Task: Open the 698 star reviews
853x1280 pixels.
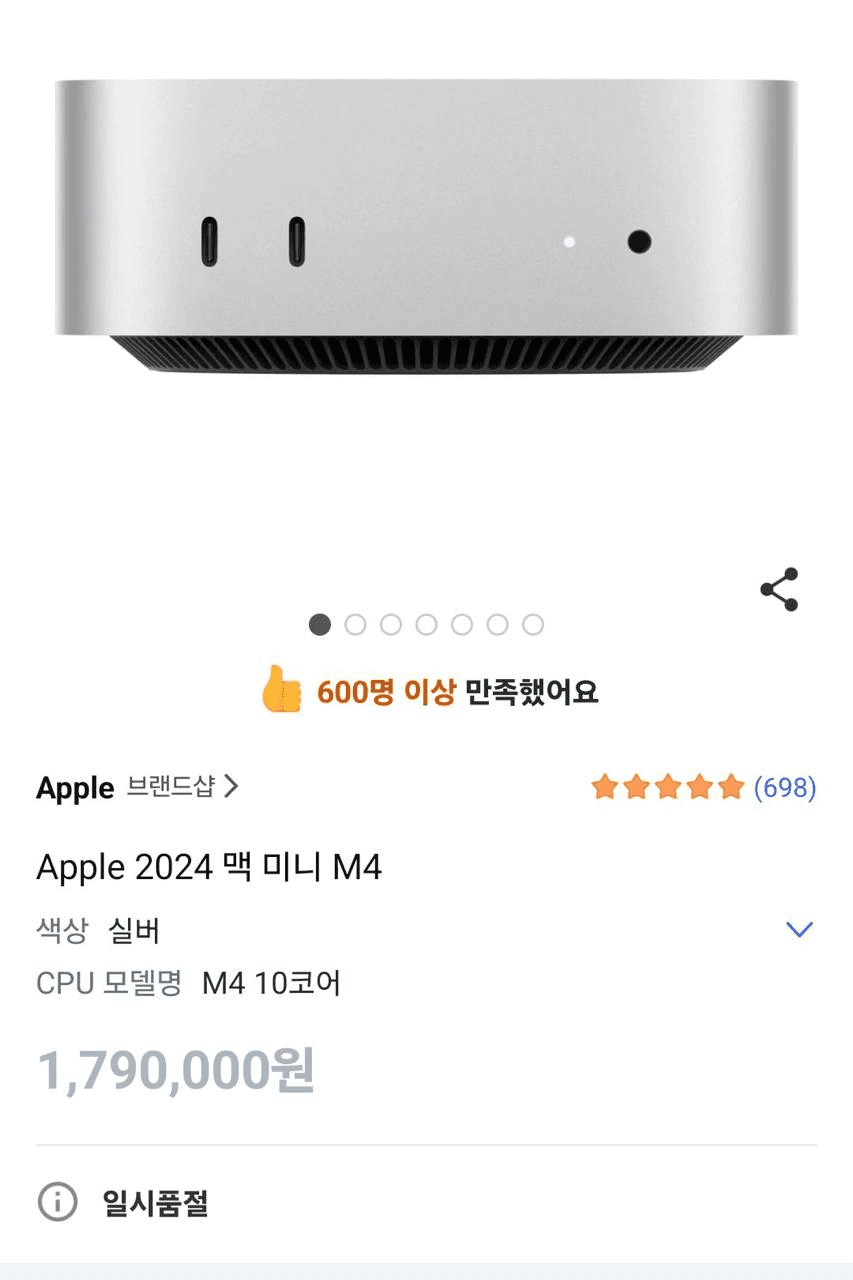Action: (x=704, y=787)
